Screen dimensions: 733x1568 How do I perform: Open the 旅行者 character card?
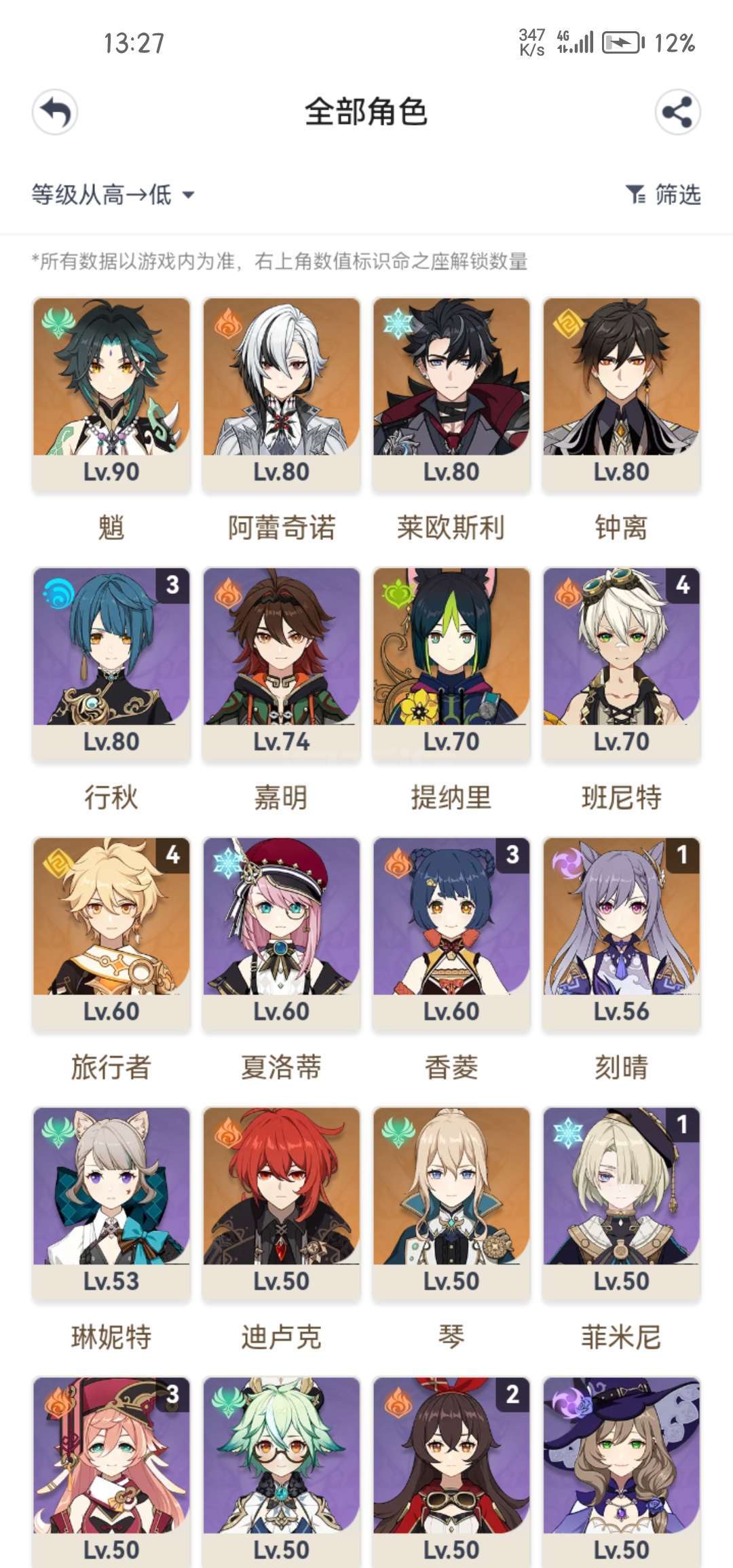tap(111, 933)
